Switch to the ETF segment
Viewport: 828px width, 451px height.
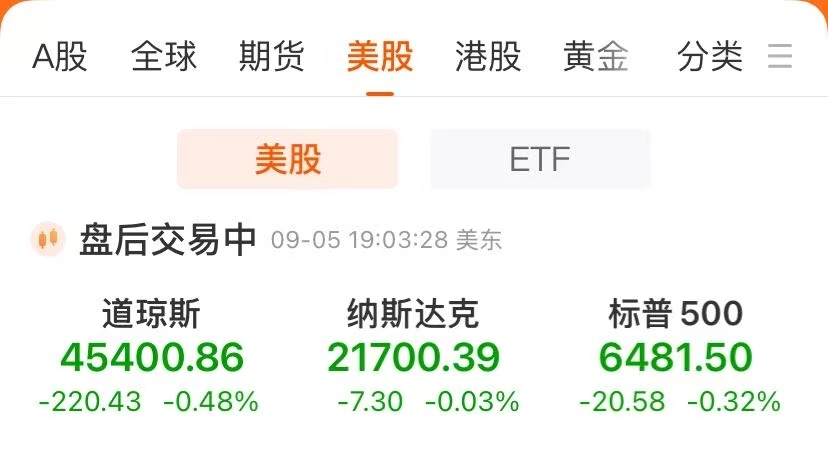540,159
